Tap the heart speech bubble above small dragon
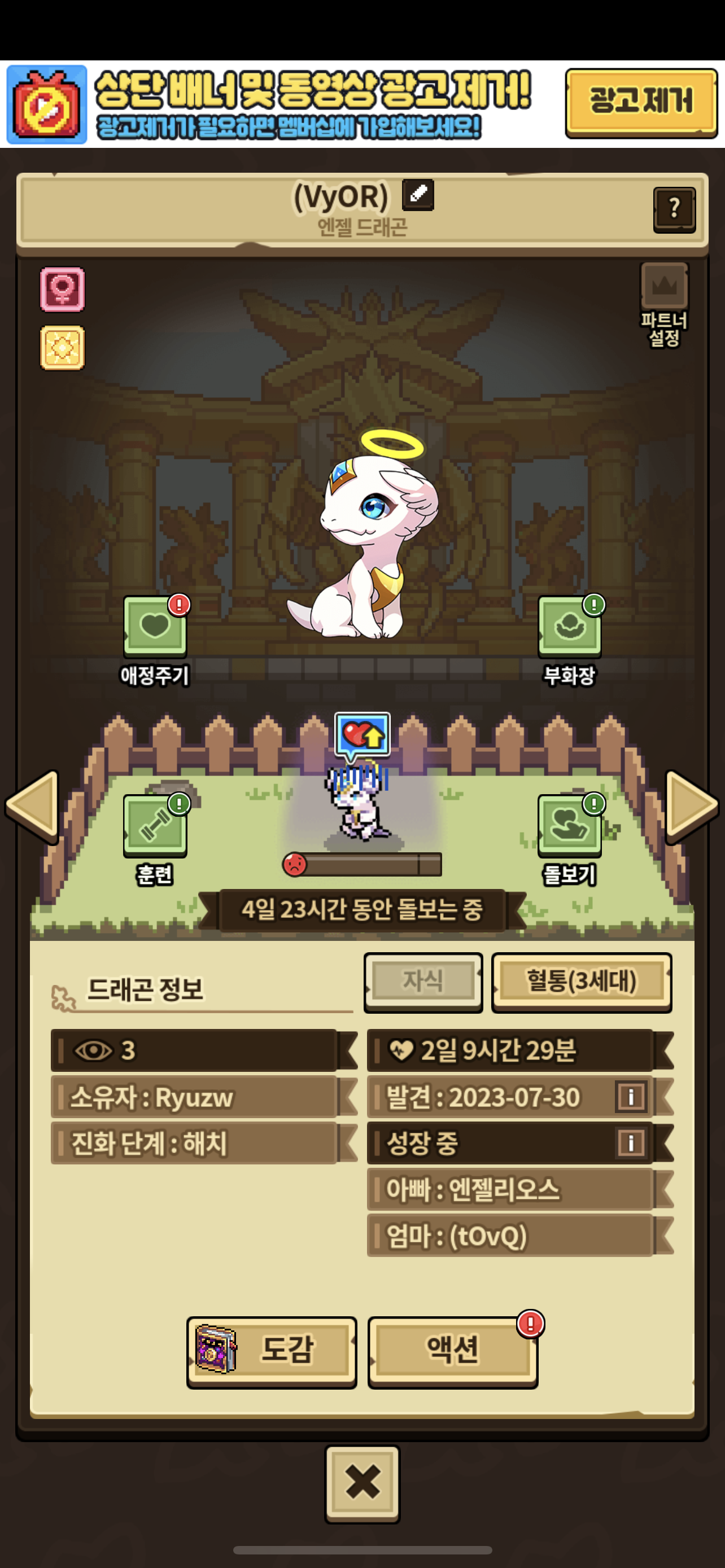This screenshot has width=725, height=1568. pyautogui.click(x=362, y=735)
